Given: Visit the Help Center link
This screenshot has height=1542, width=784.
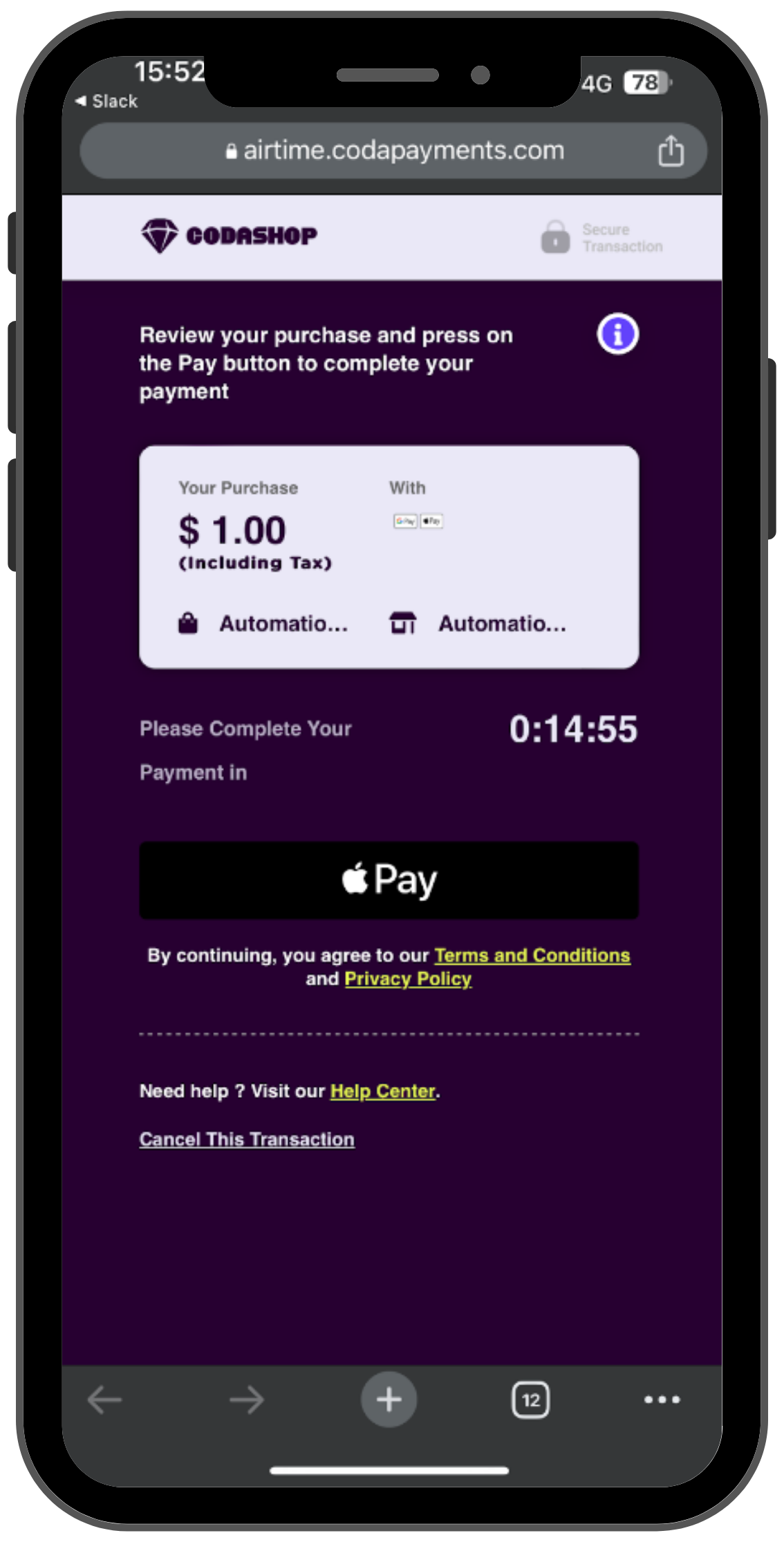Looking at the screenshot, I should pos(382,1090).
